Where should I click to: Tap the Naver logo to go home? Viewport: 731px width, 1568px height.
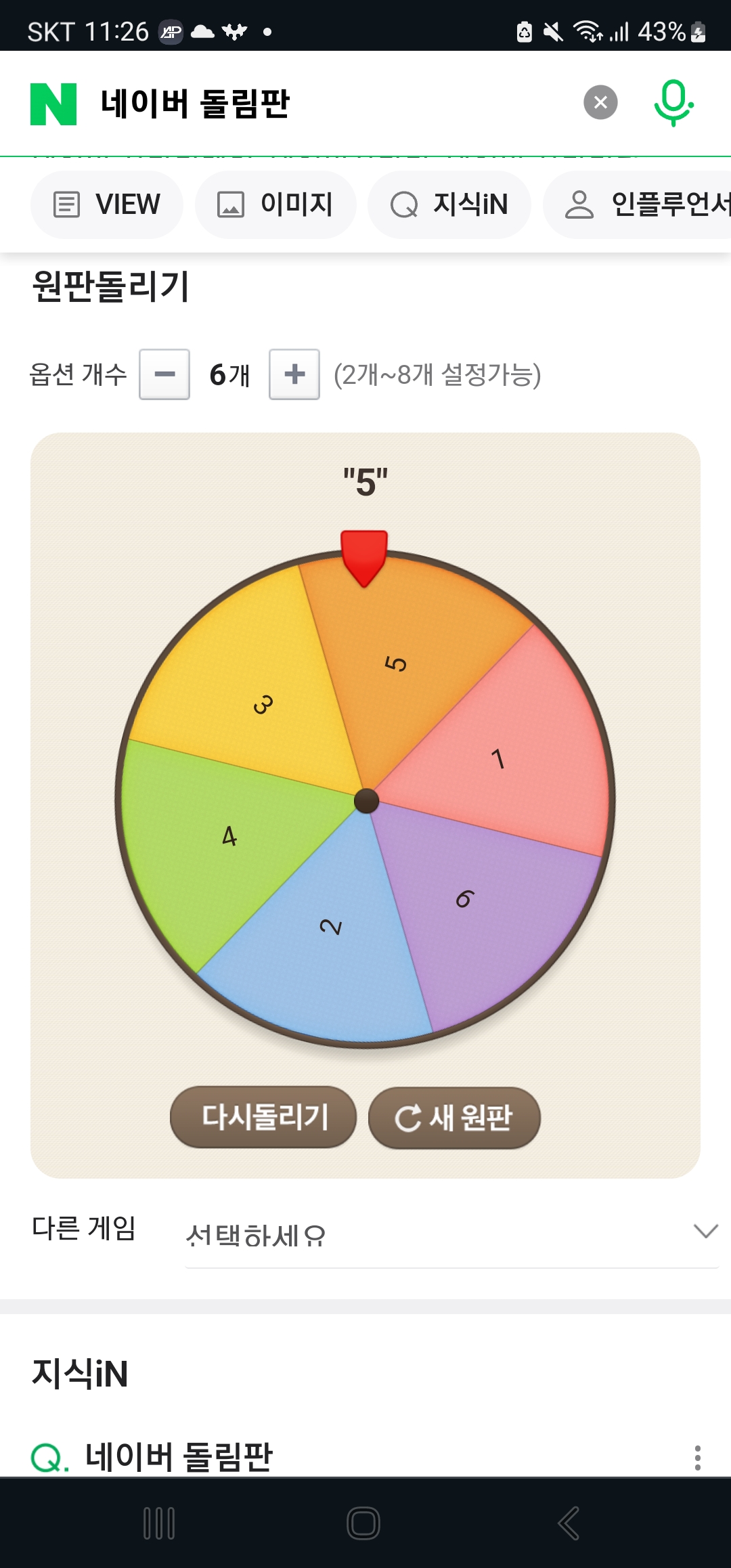53,104
